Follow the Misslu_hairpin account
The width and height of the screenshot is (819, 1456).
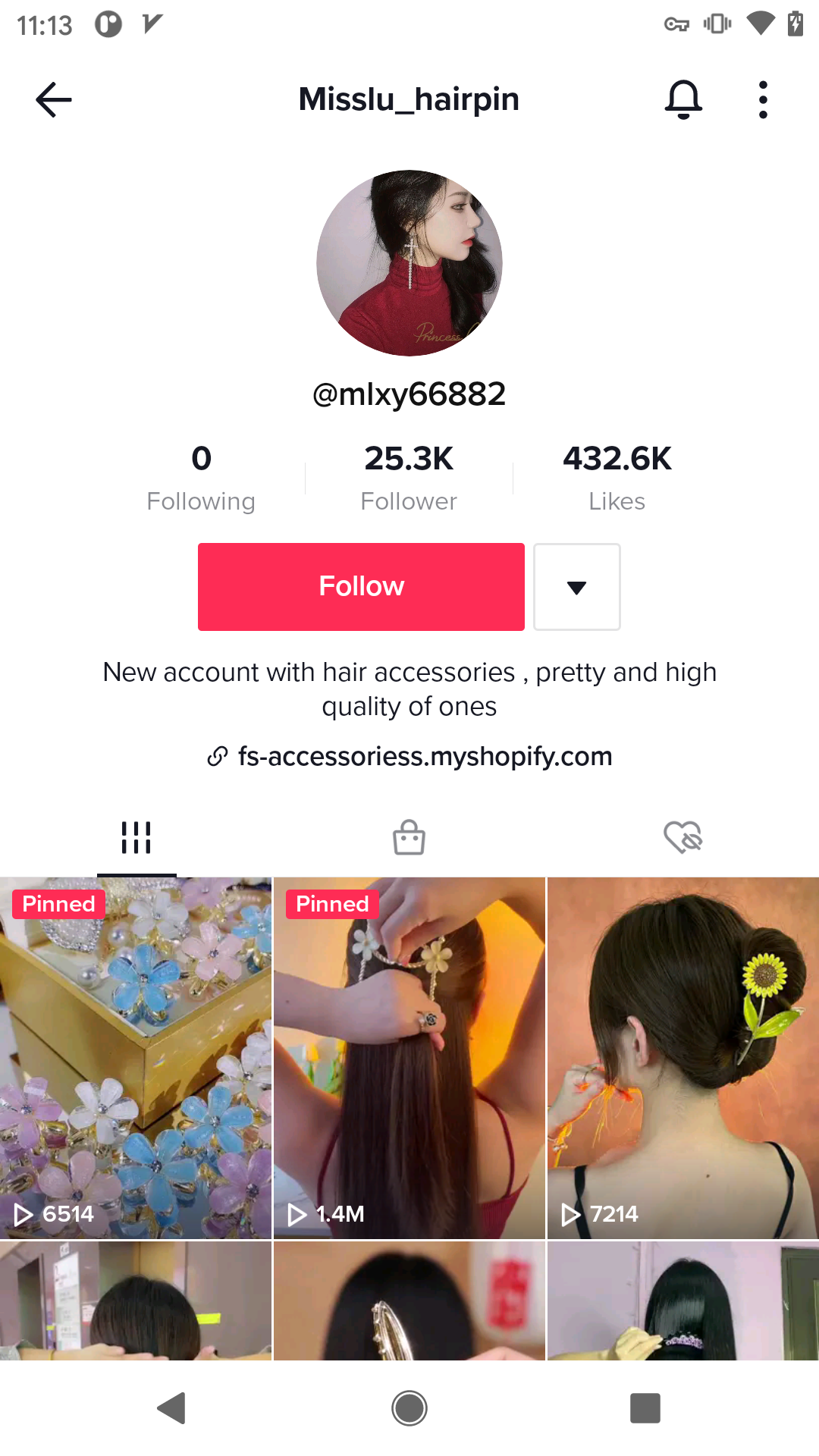[x=361, y=586]
